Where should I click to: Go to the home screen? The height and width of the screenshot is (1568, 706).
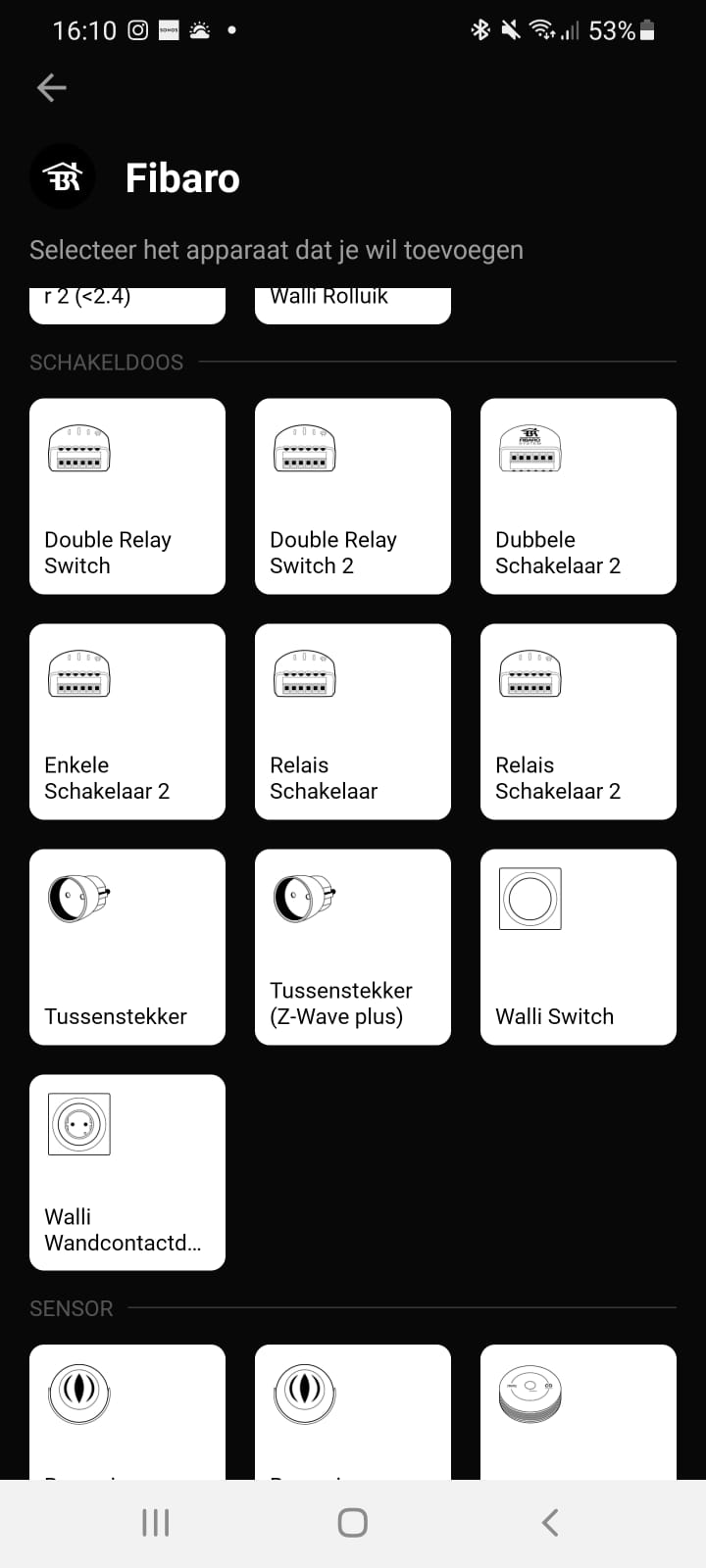pos(353,1522)
